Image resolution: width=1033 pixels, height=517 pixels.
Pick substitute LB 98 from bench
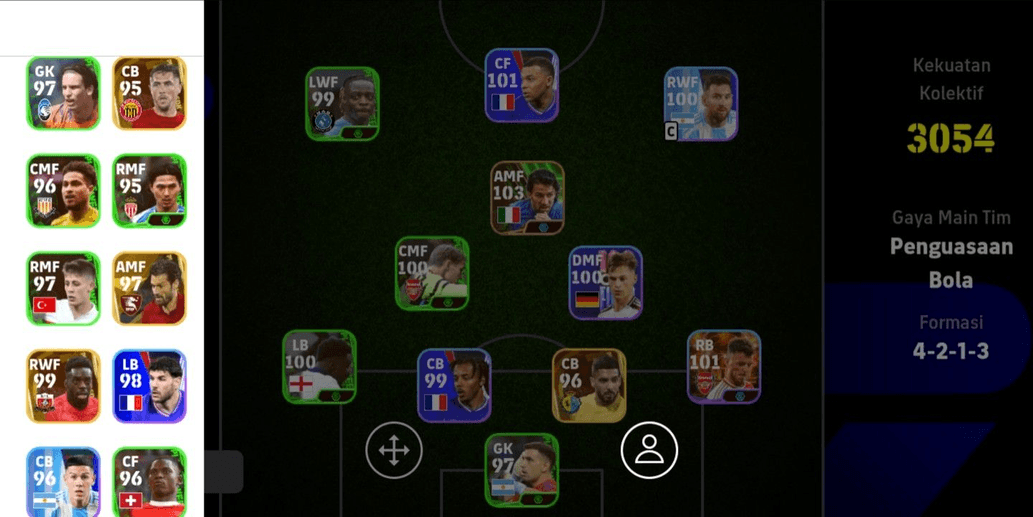[x=149, y=386]
